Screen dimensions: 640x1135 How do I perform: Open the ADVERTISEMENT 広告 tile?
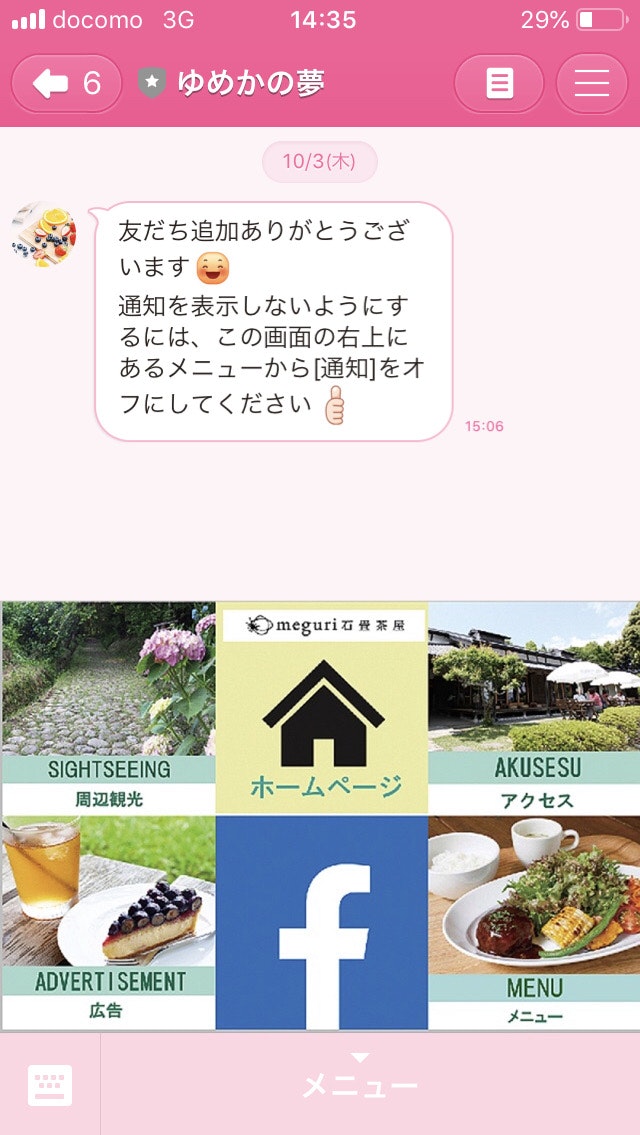pyautogui.click(x=108, y=922)
